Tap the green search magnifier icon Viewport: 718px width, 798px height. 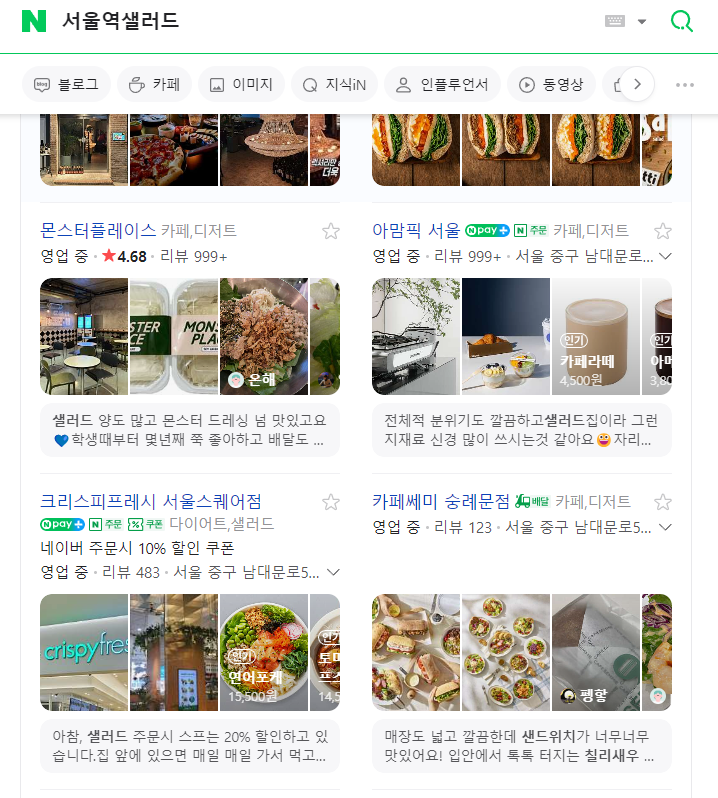tap(682, 21)
